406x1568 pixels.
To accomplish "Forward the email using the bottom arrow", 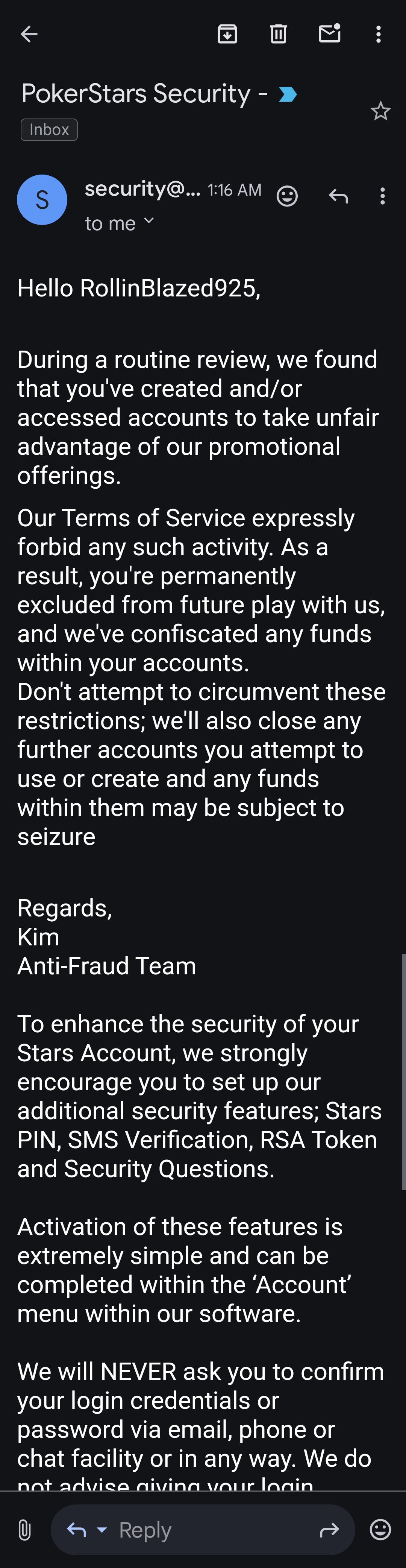I will (x=329, y=1530).
